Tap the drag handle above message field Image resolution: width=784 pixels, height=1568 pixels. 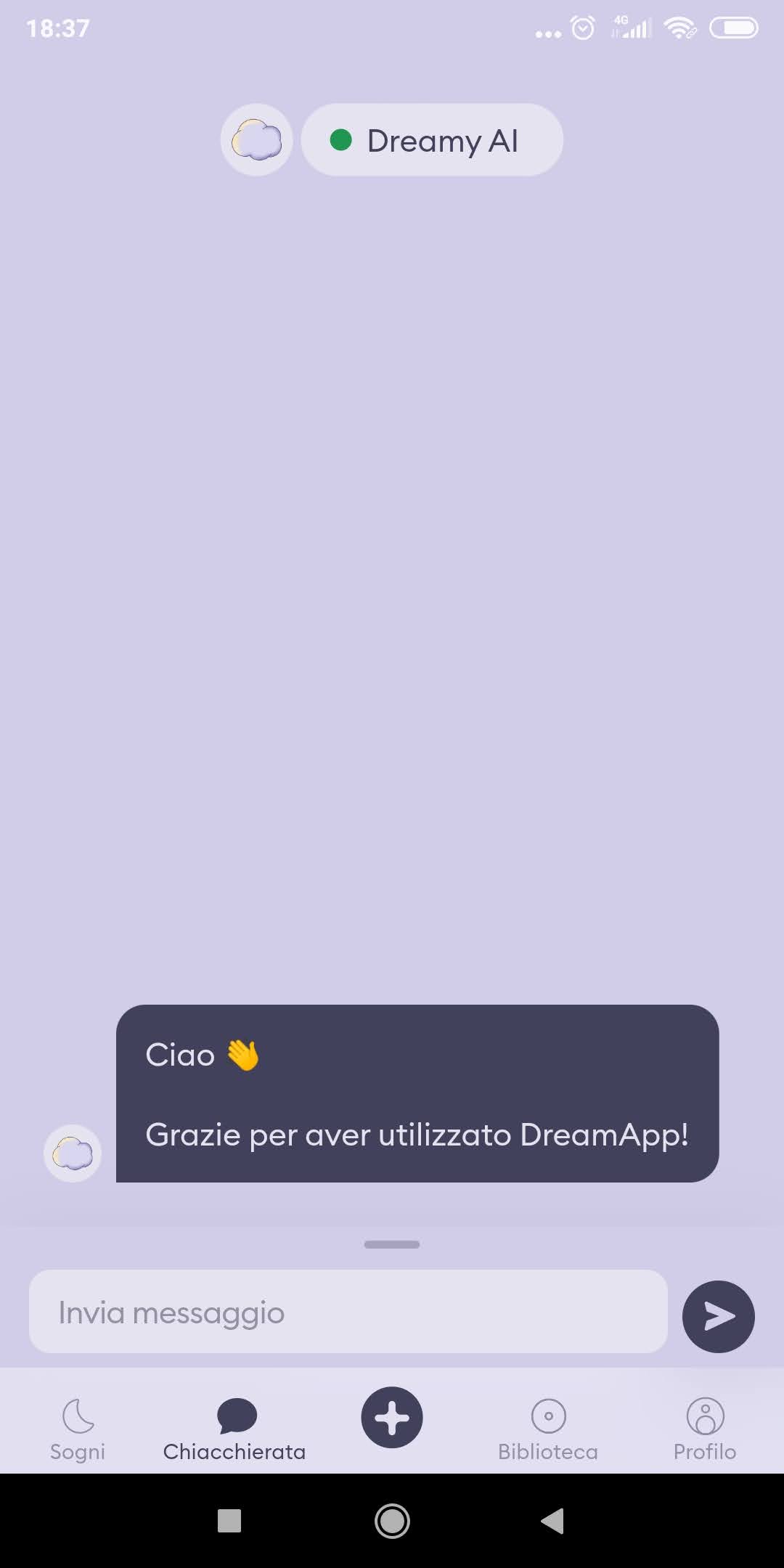(392, 1244)
